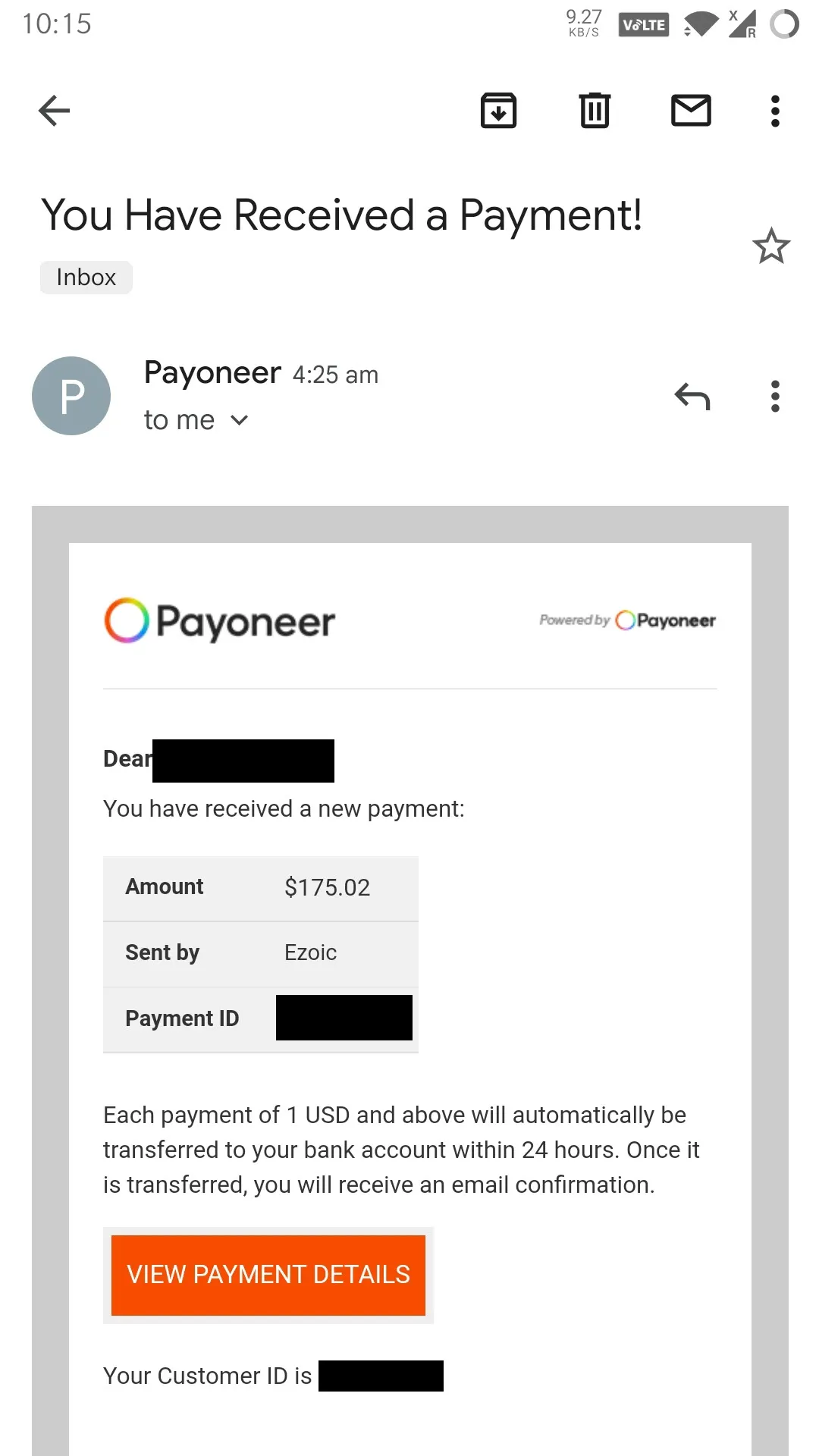Reply to the Payoneer message

pos(692,396)
